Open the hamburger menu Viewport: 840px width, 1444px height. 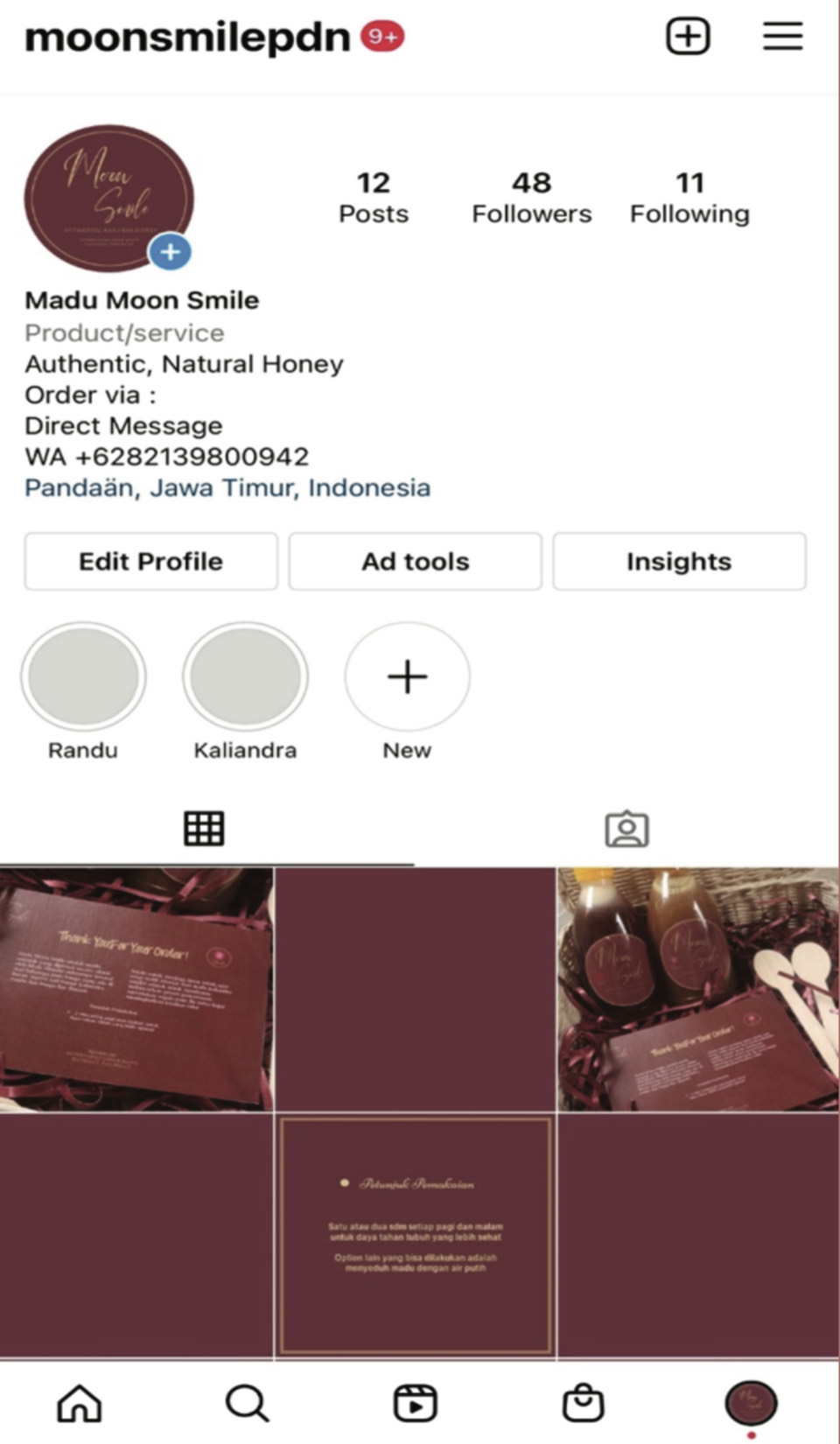pos(782,37)
